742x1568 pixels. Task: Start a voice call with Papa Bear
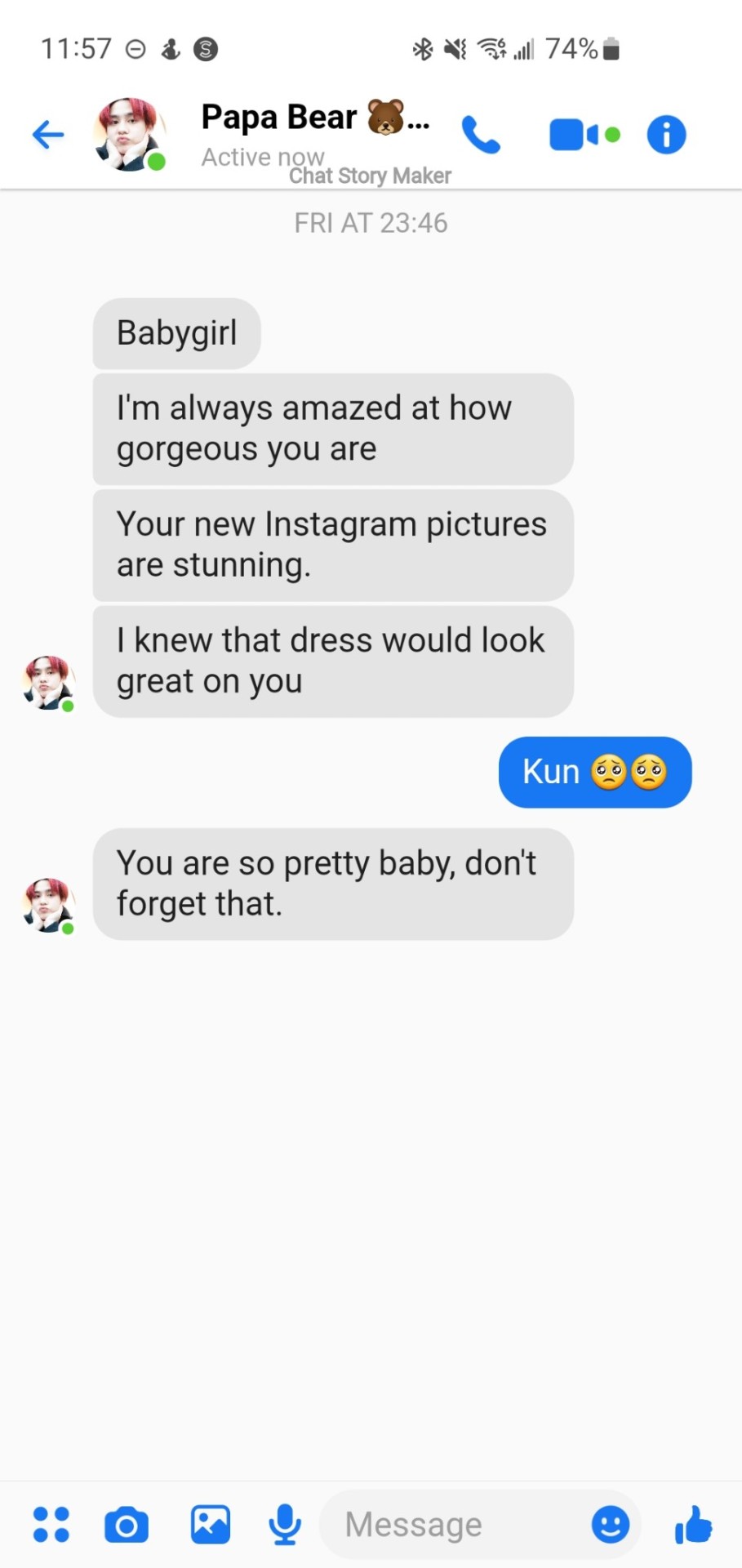coord(481,135)
